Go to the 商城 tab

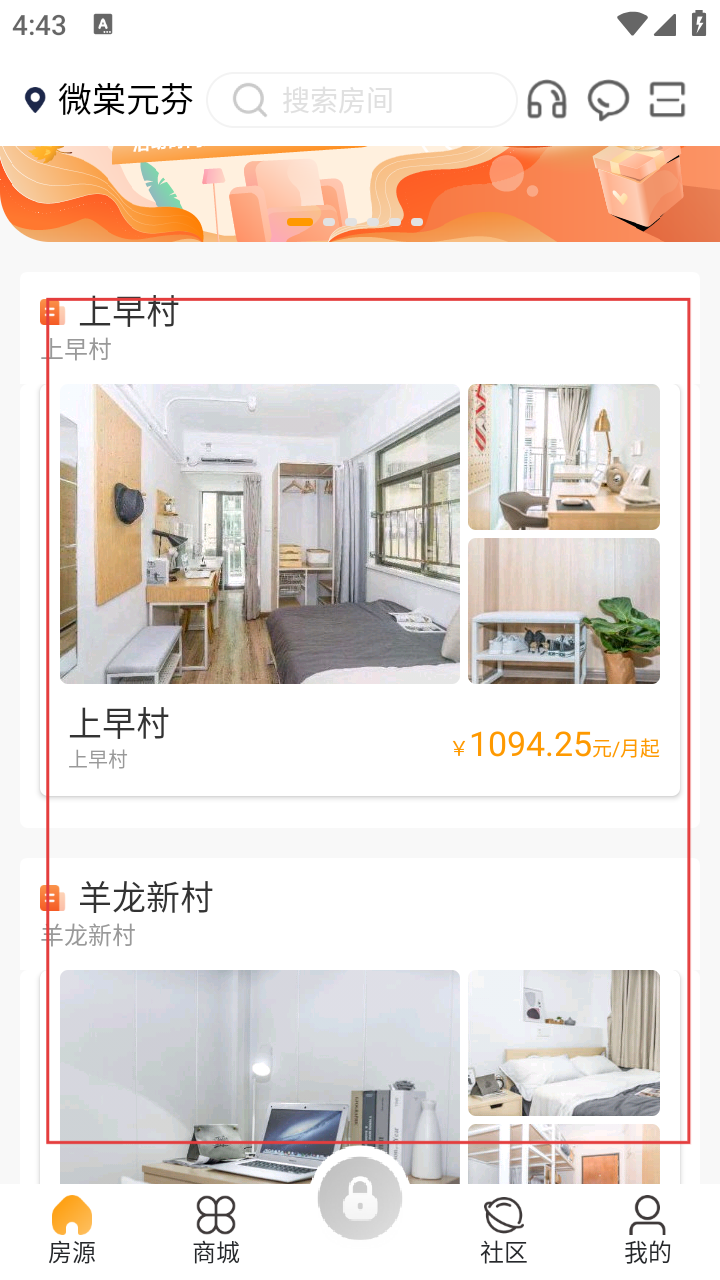216,1230
